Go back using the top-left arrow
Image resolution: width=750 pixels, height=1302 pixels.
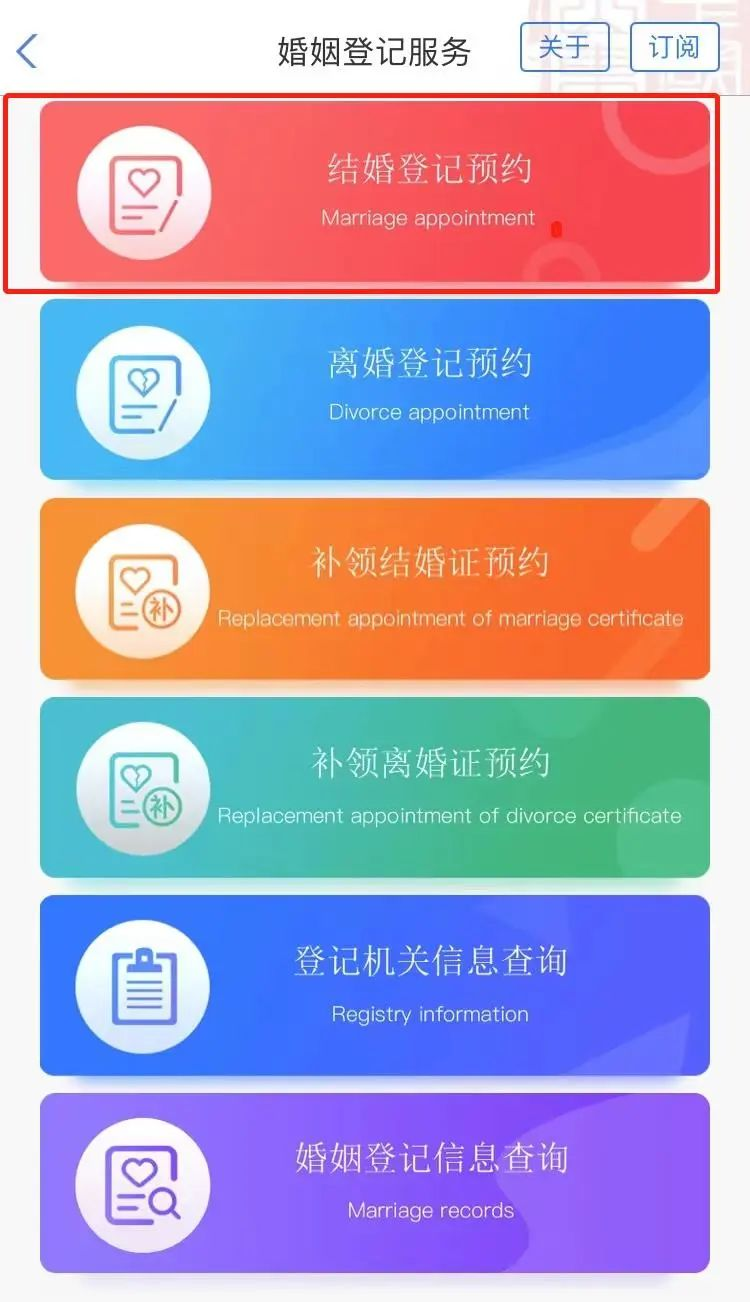pos(28,50)
